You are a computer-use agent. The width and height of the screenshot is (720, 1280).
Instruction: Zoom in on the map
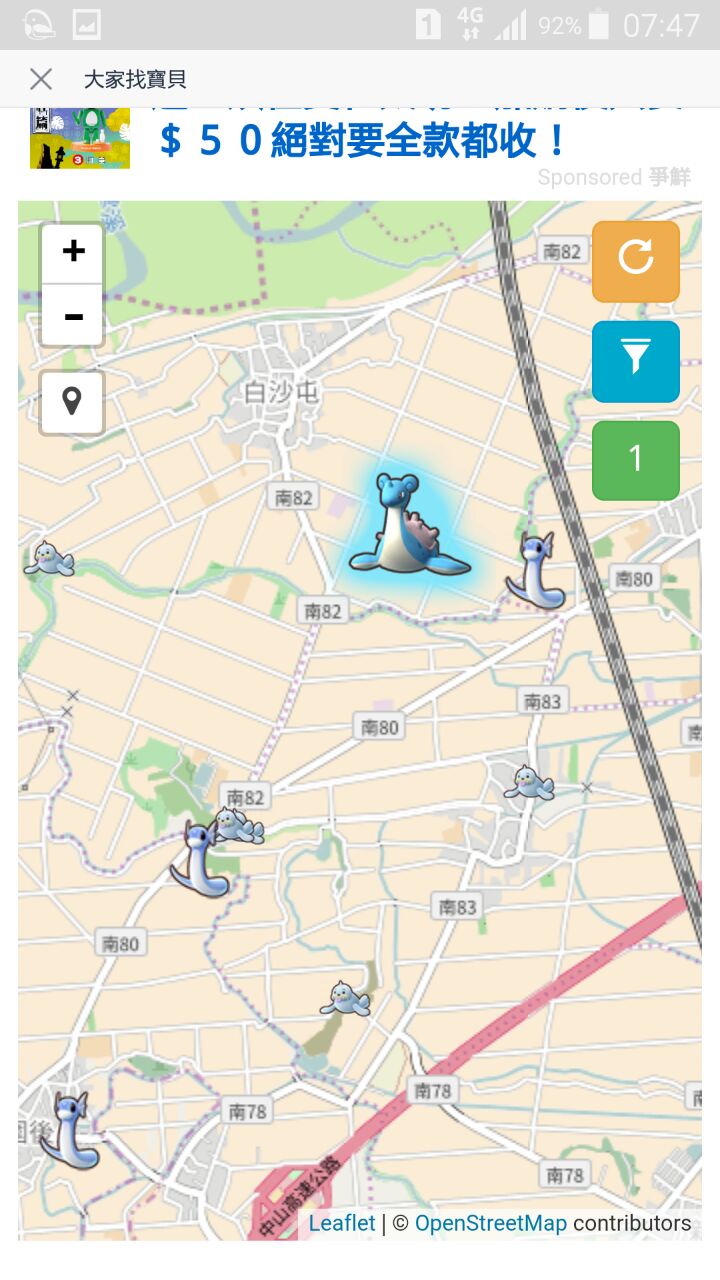72,252
